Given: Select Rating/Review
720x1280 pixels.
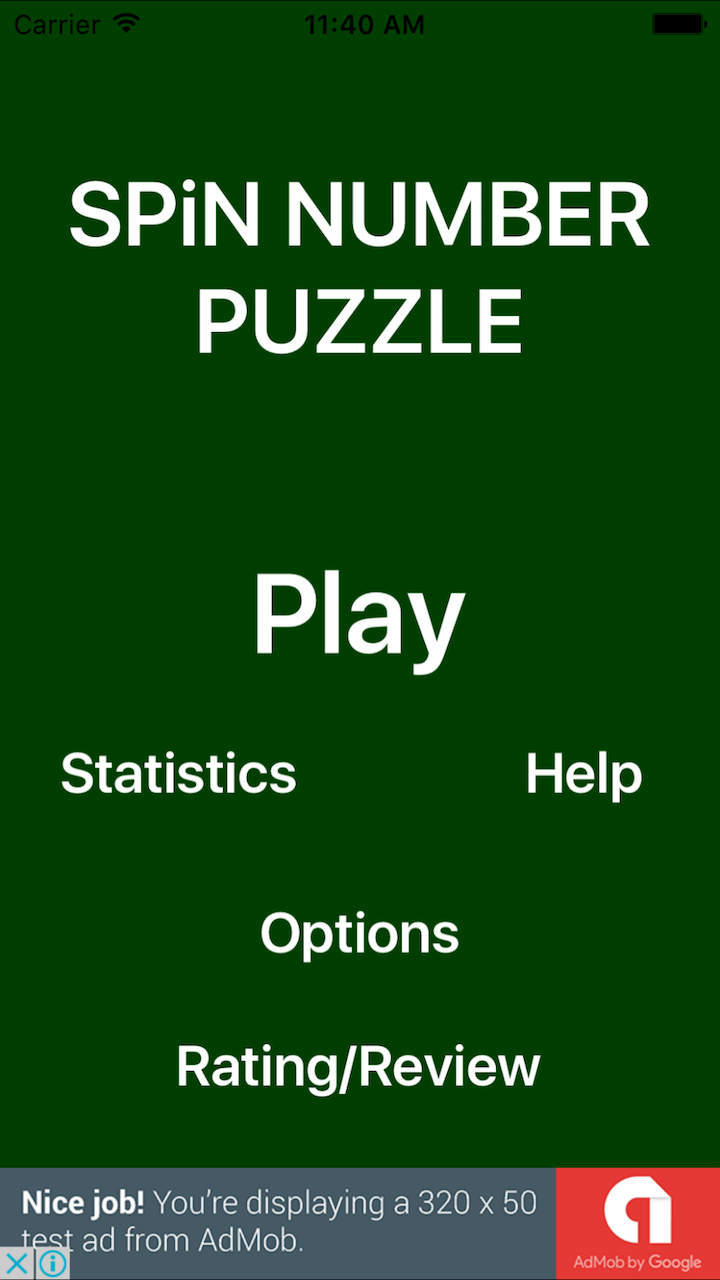Looking at the screenshot, I should (358, 1066).
